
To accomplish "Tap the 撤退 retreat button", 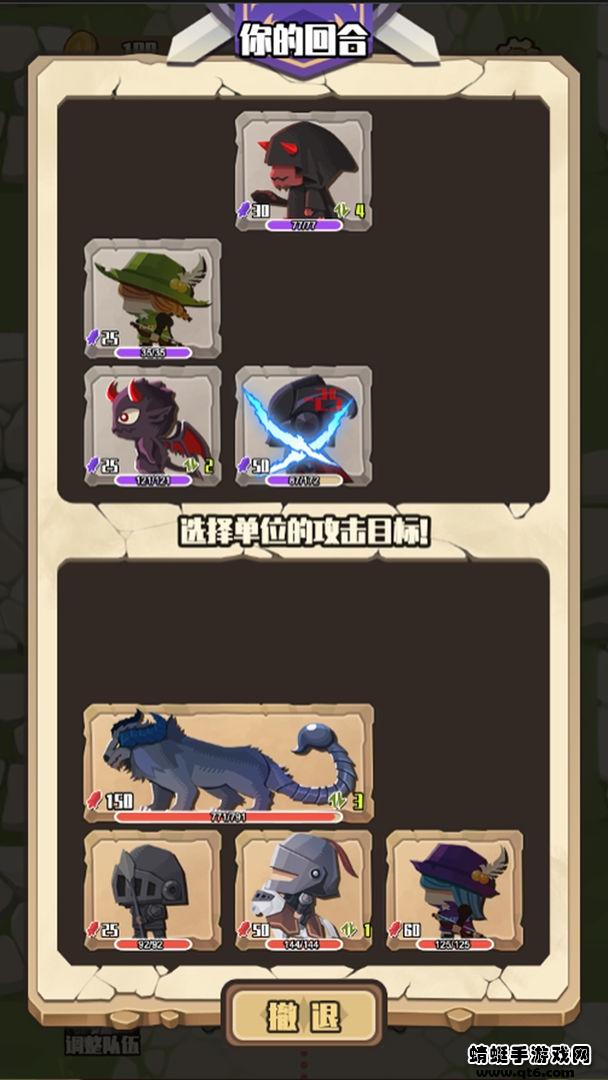I will [x=304, y=1017].
